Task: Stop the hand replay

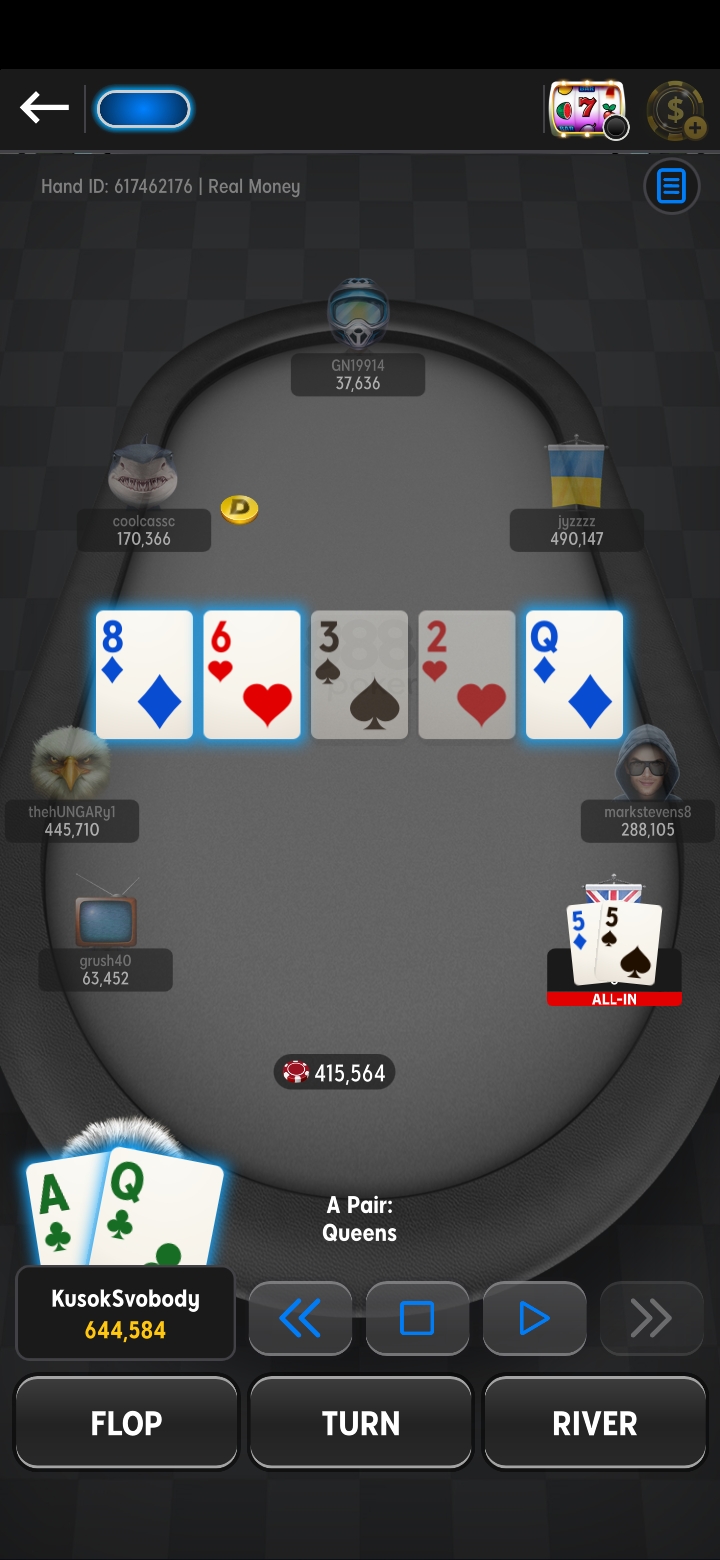Action: (x=417, y=1319)
